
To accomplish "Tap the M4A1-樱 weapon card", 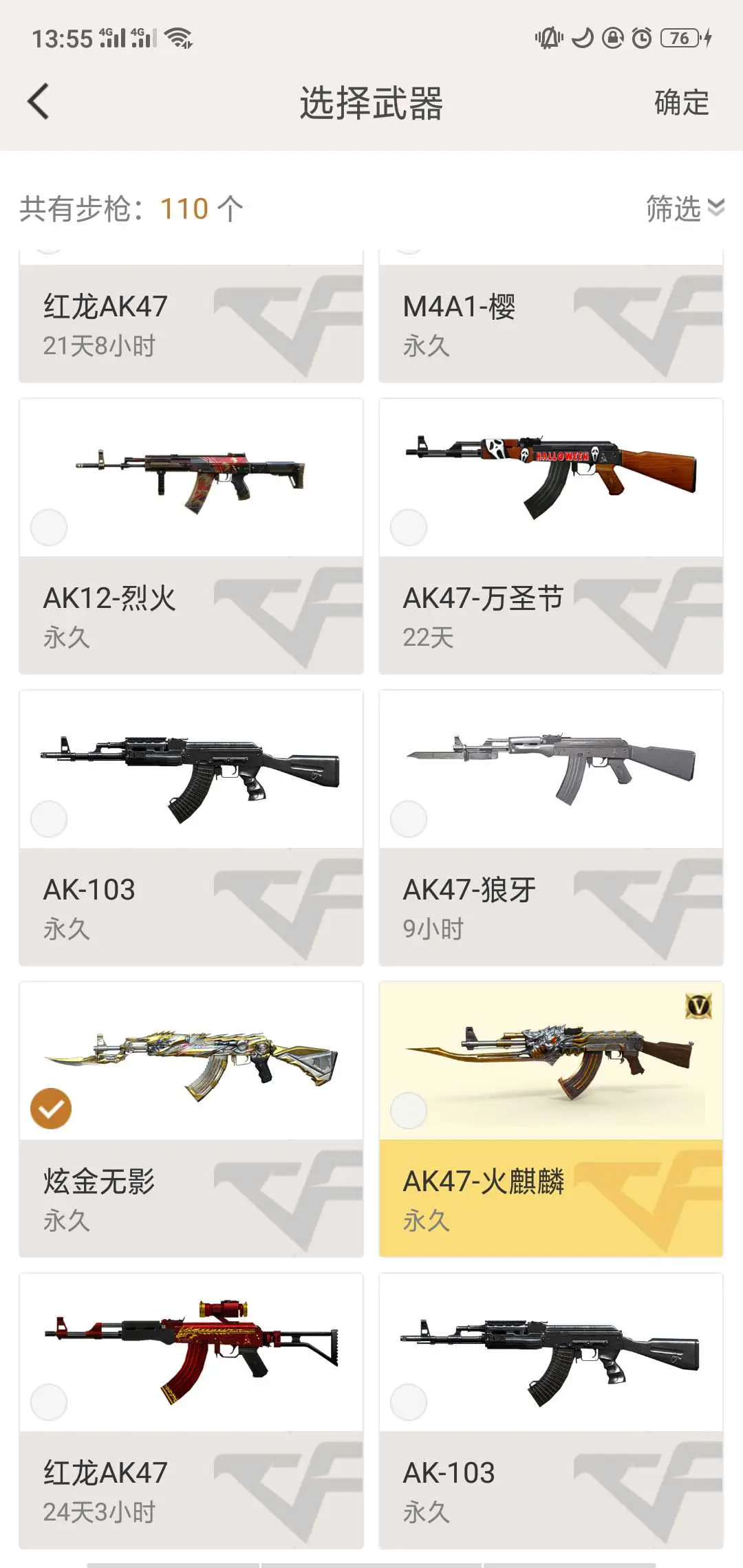I will tap(551, 316).
